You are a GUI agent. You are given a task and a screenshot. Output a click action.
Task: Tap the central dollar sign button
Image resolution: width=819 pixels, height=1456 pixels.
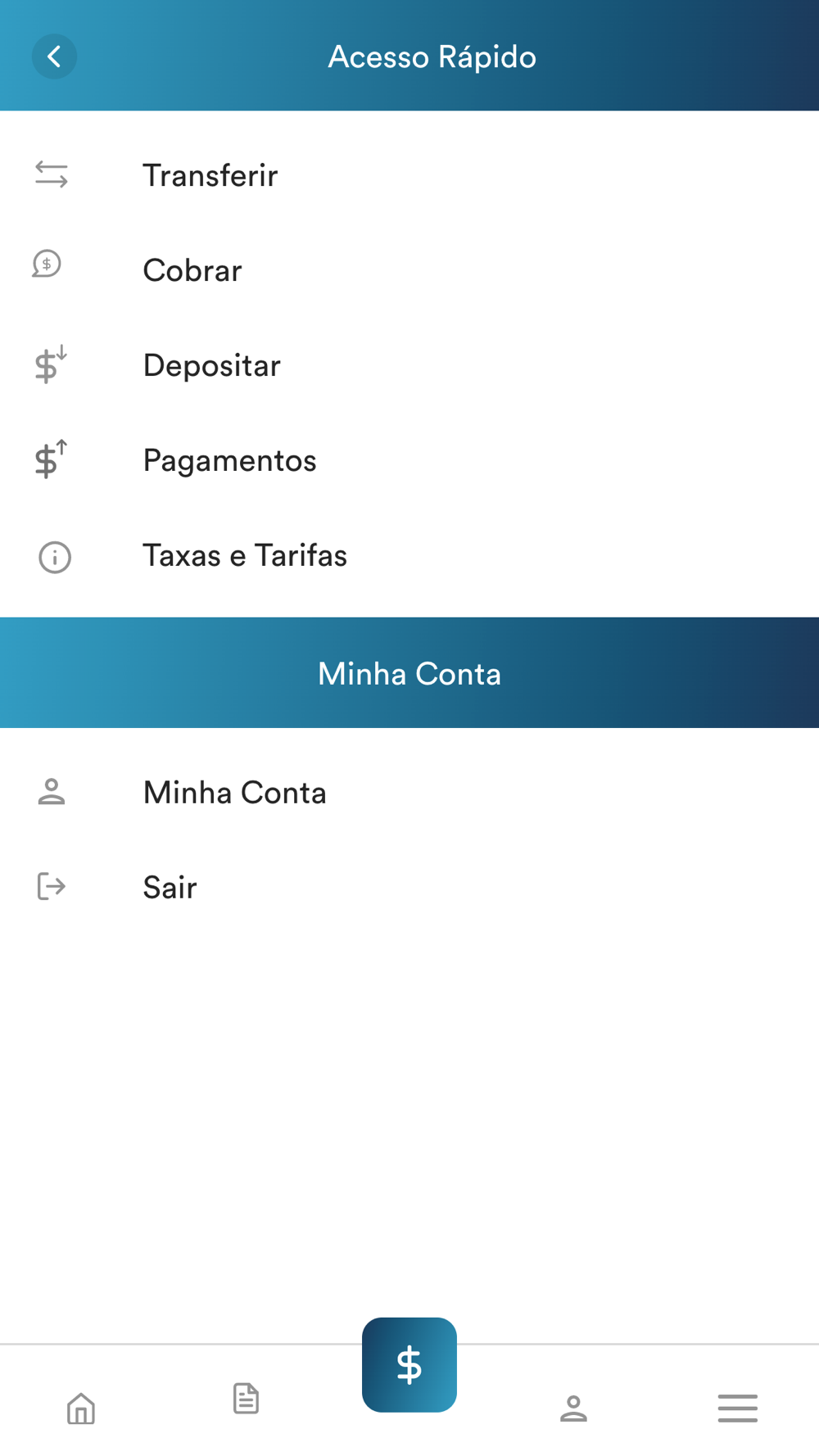pos(409,1364)
